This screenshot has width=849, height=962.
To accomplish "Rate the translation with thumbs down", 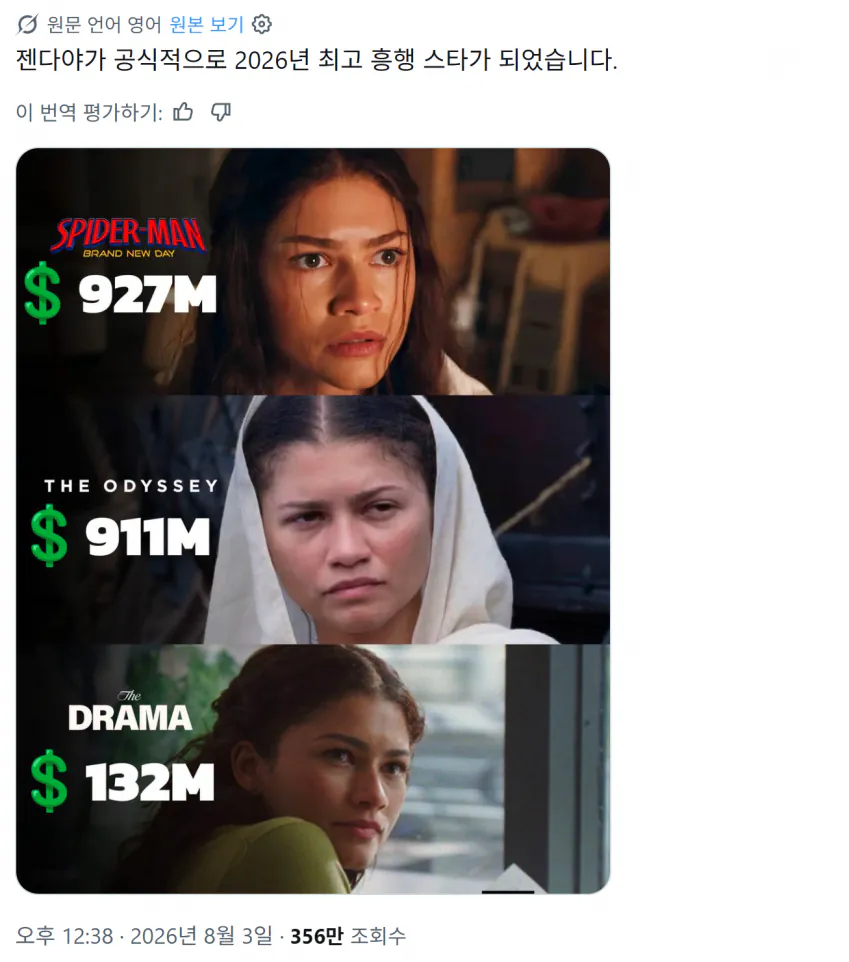I will click(x=221, y=112).
